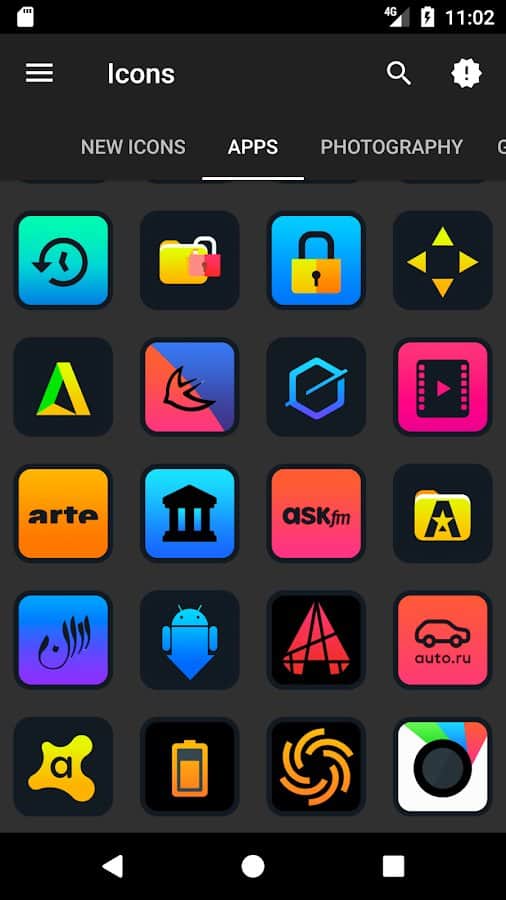Screen dimensions: 506x900
Task: Select the folder with locks icon
Action: [190, 260]
